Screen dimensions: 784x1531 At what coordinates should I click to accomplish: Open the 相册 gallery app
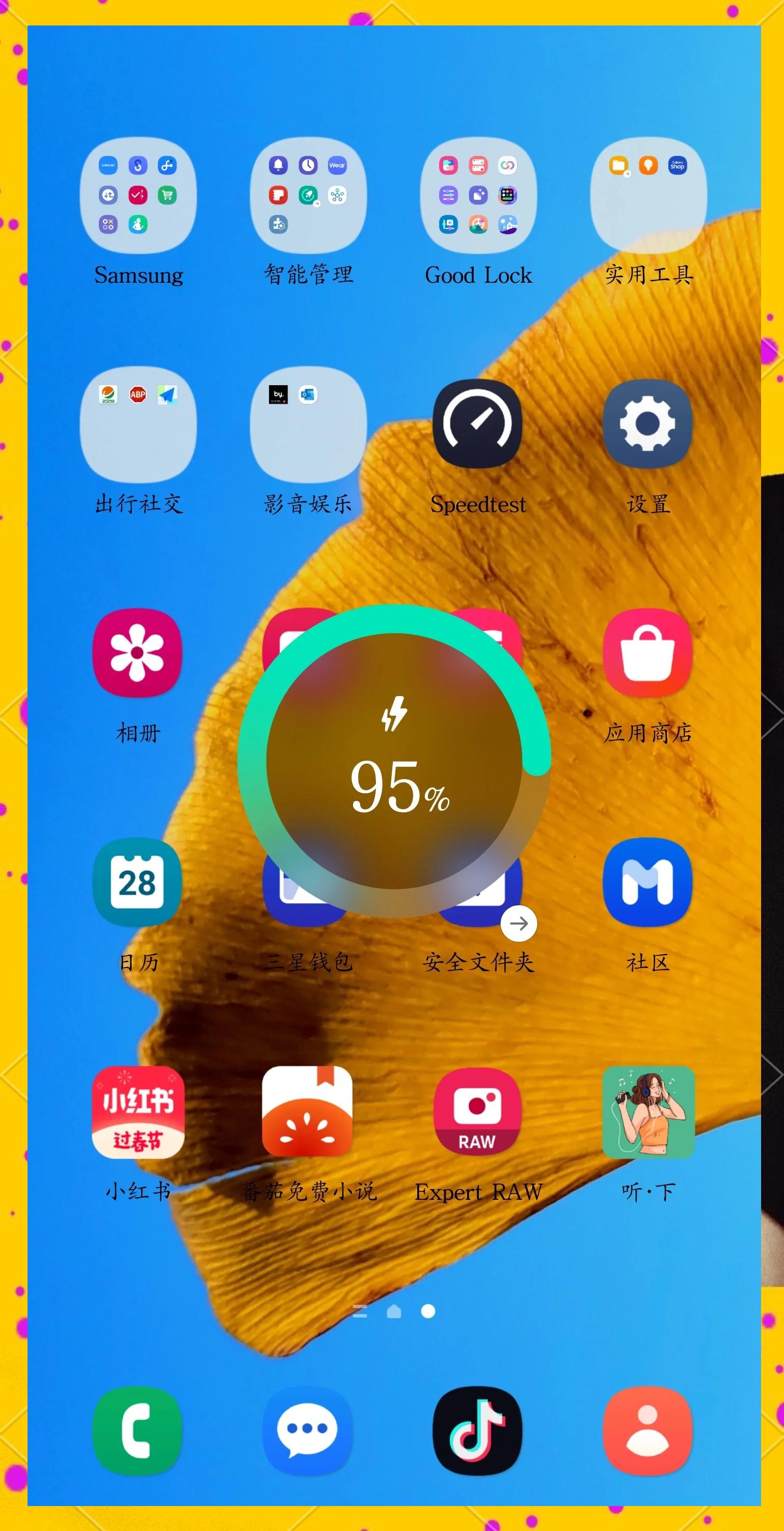coord(138,653)
